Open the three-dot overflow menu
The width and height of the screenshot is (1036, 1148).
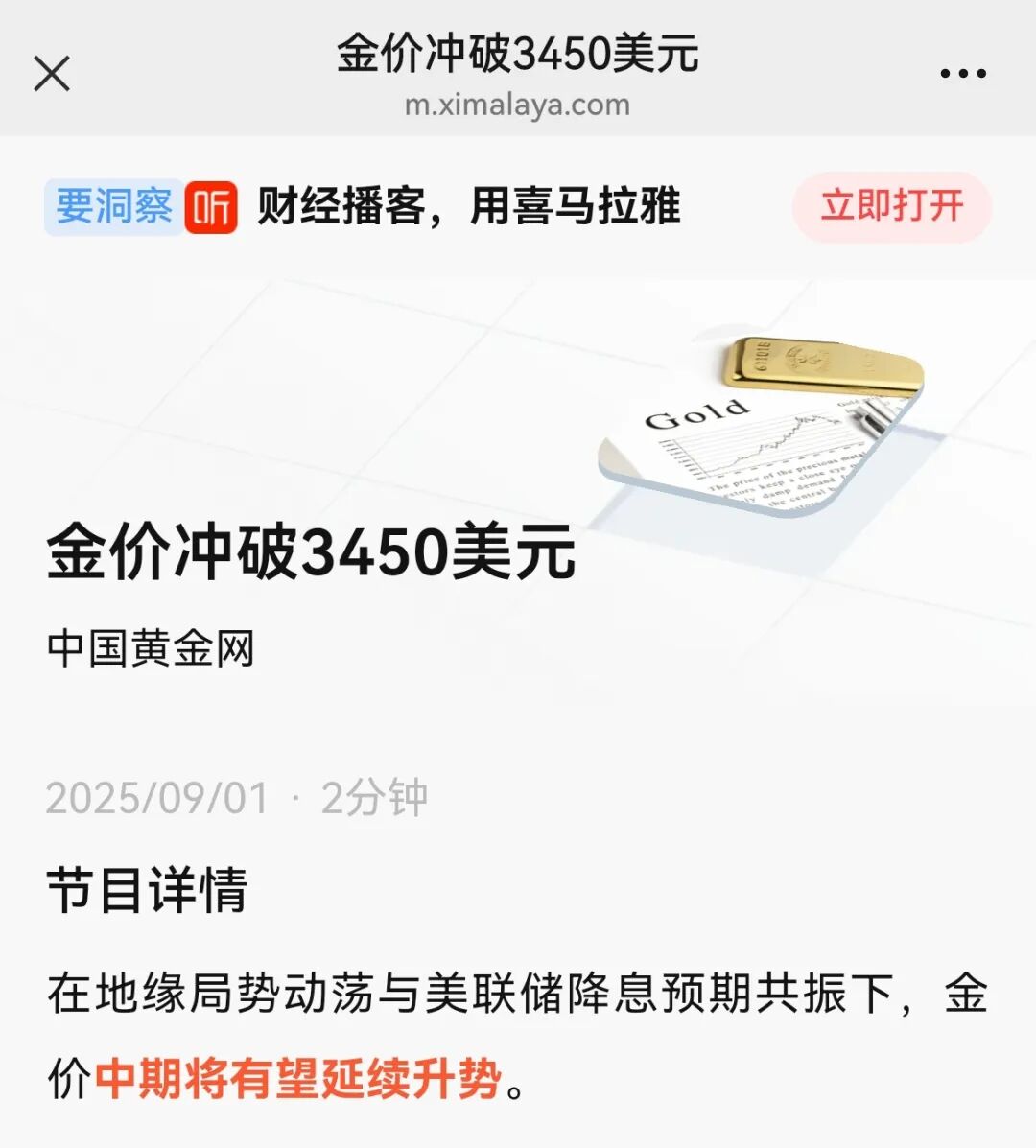point(962,74)
